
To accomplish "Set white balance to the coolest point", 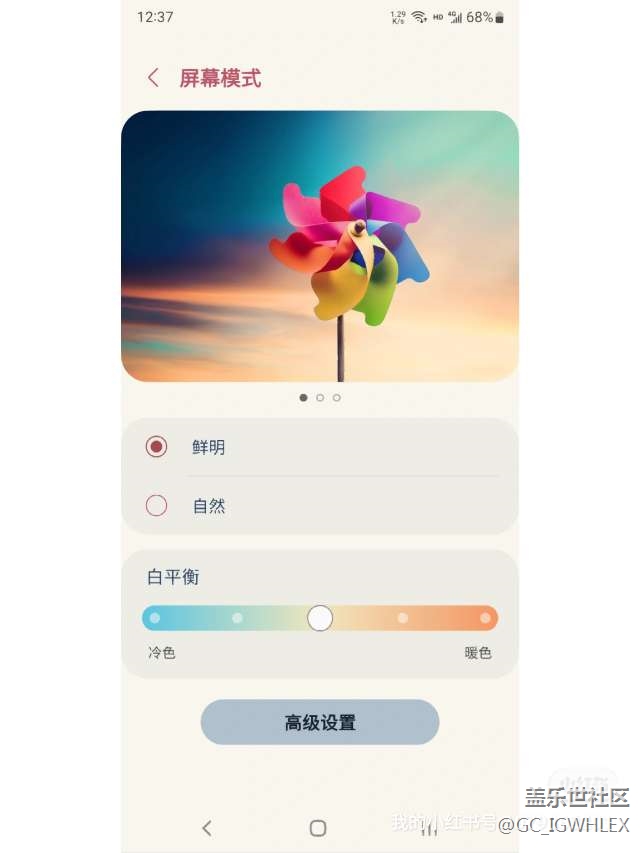I will tap(155, 618).
